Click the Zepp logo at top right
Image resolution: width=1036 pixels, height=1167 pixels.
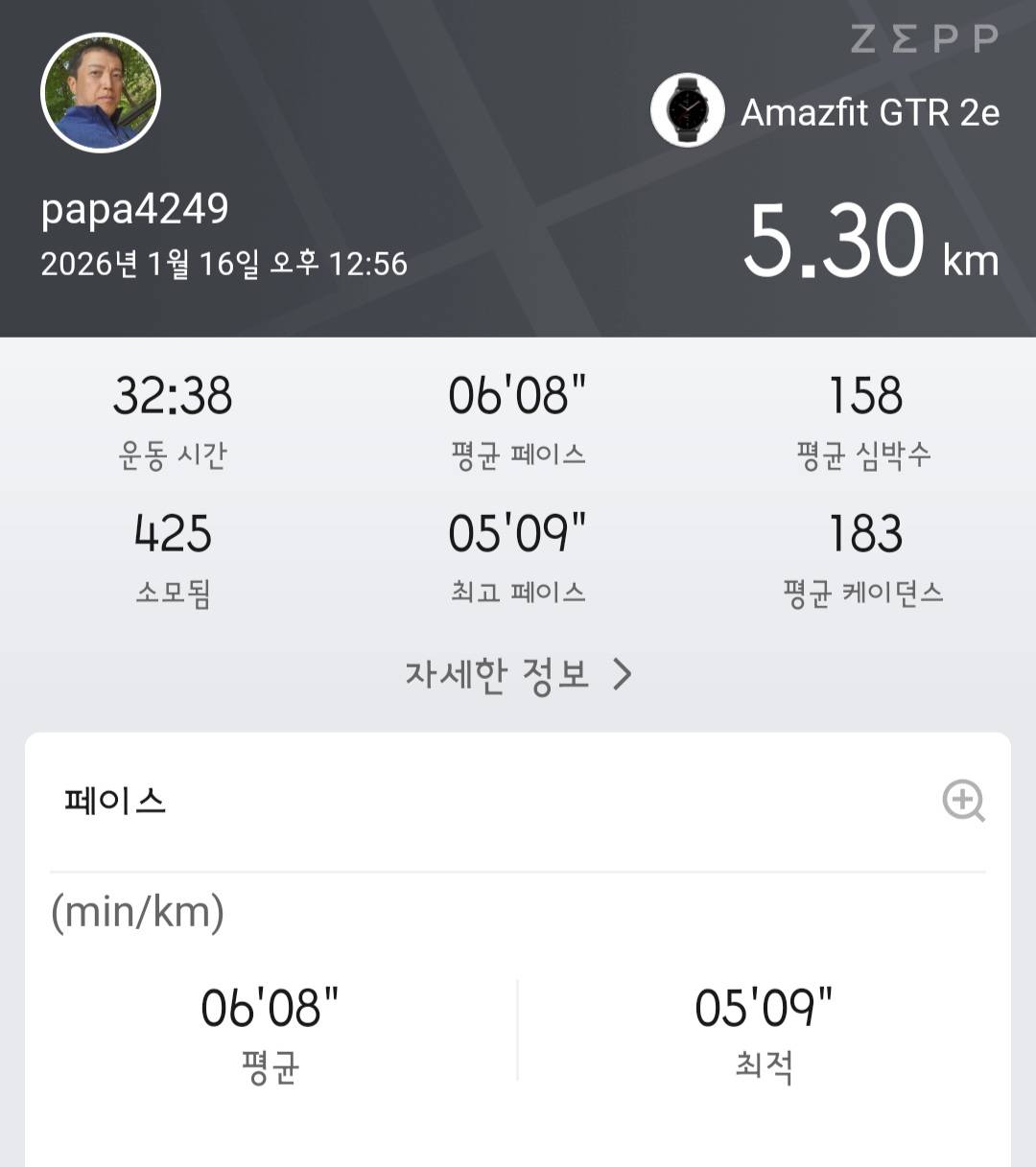(924, 40)
